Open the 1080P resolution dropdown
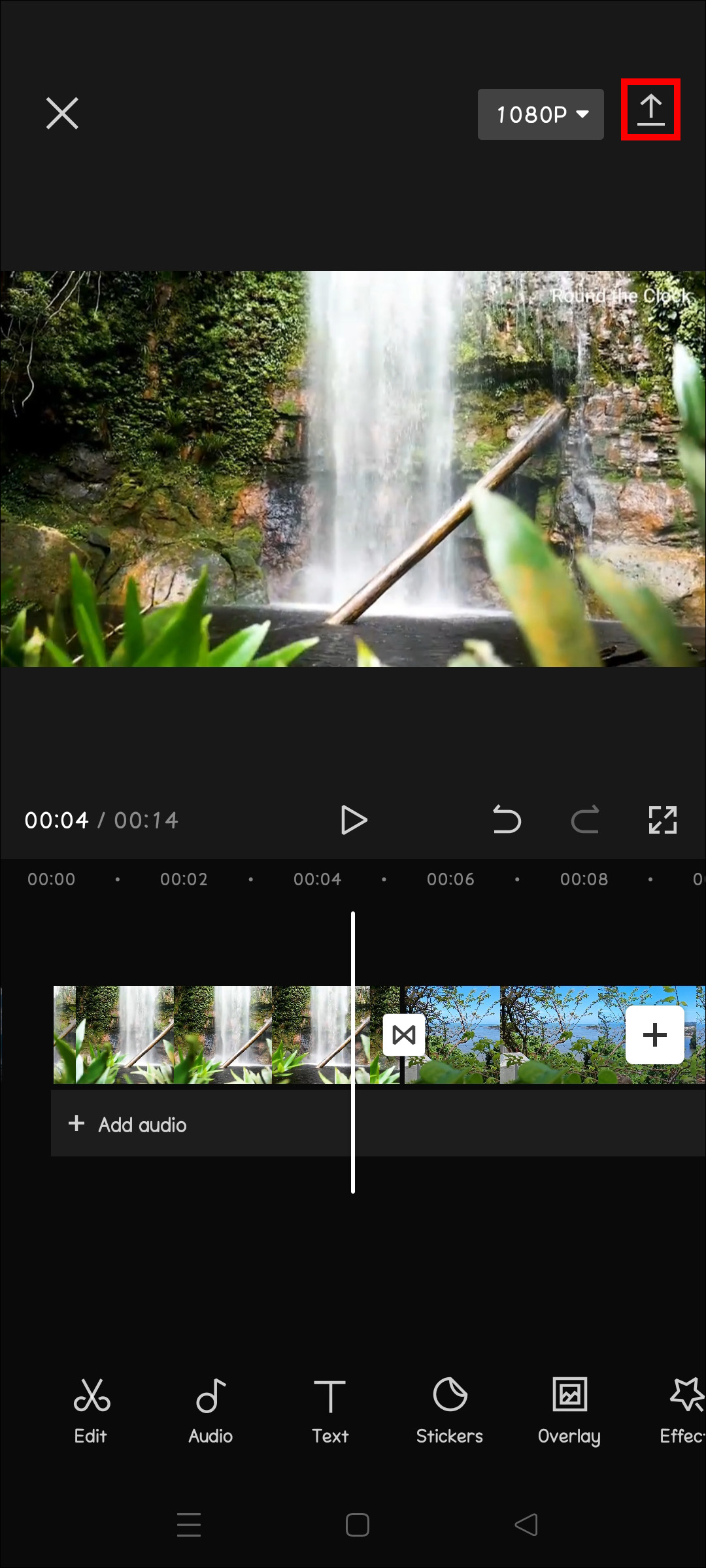The width and height of the screenshot is (706, 1568). (x=541, y=114)
